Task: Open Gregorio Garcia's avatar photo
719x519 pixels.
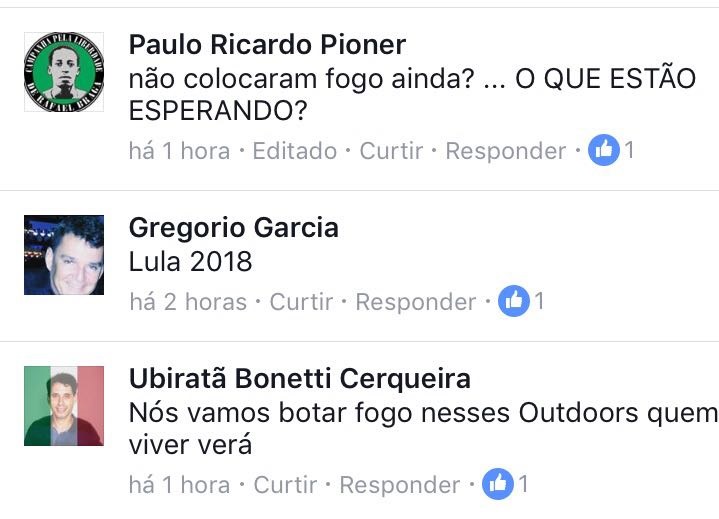Action: [x=64, y=255]
